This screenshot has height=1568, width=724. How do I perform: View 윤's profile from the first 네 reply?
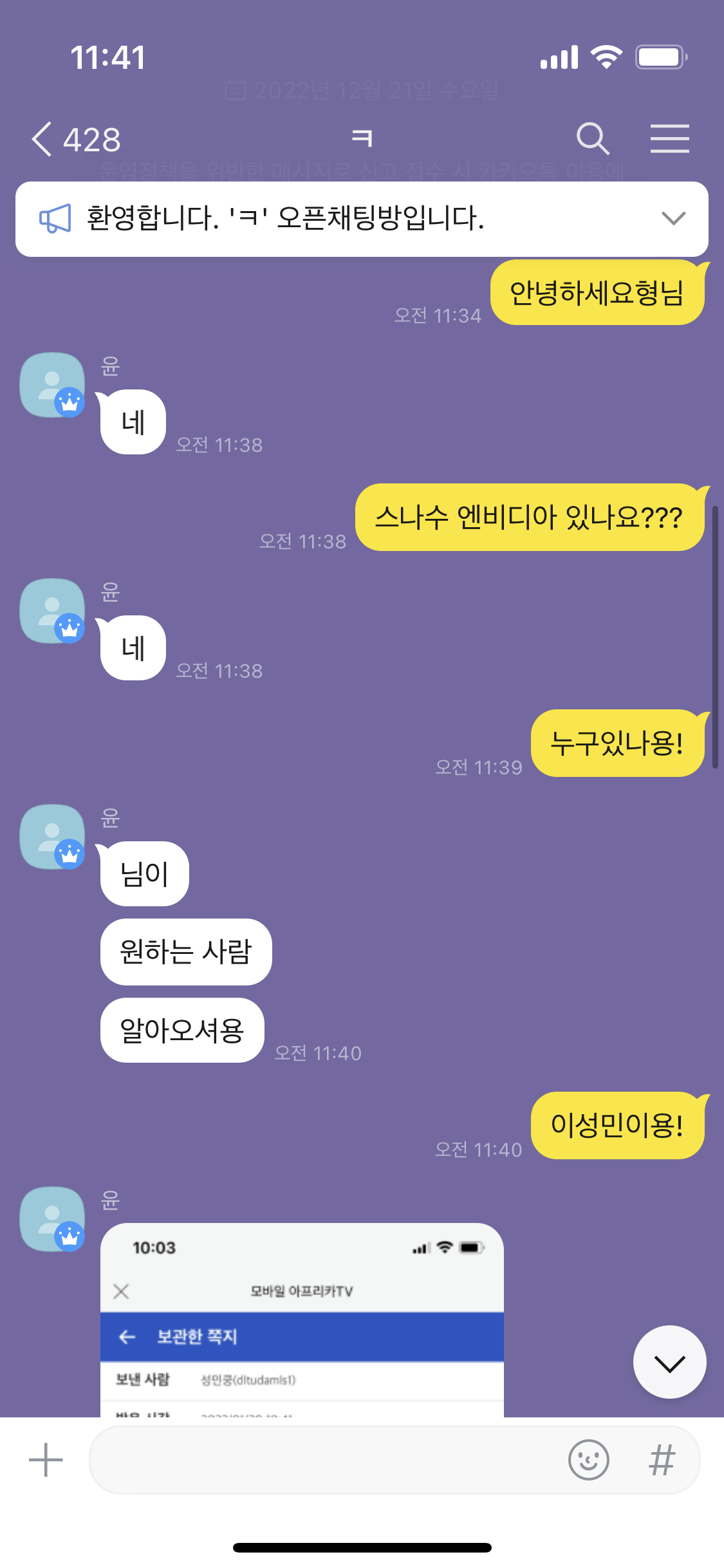click(x=52, y=385)
